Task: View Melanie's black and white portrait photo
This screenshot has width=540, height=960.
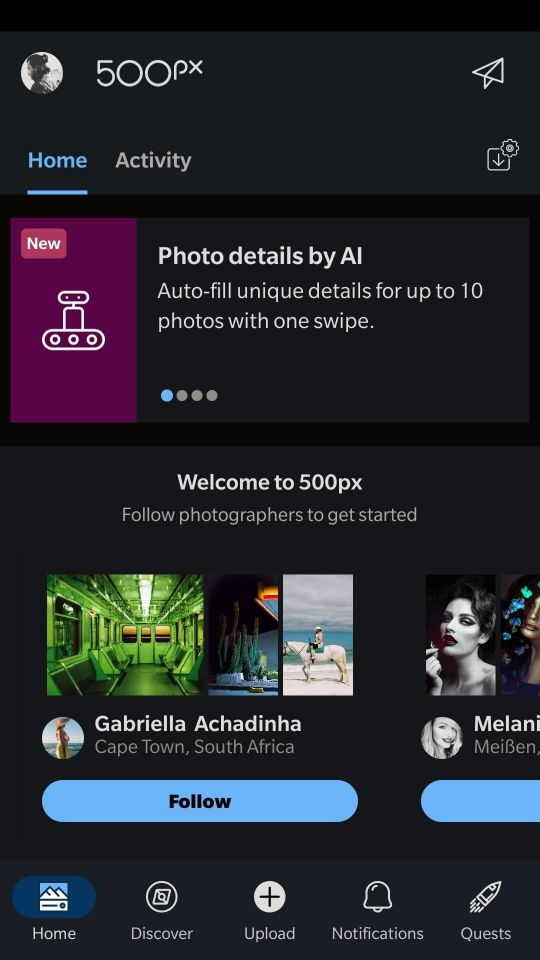Action: pyautogui.click(x=460, y=634)
